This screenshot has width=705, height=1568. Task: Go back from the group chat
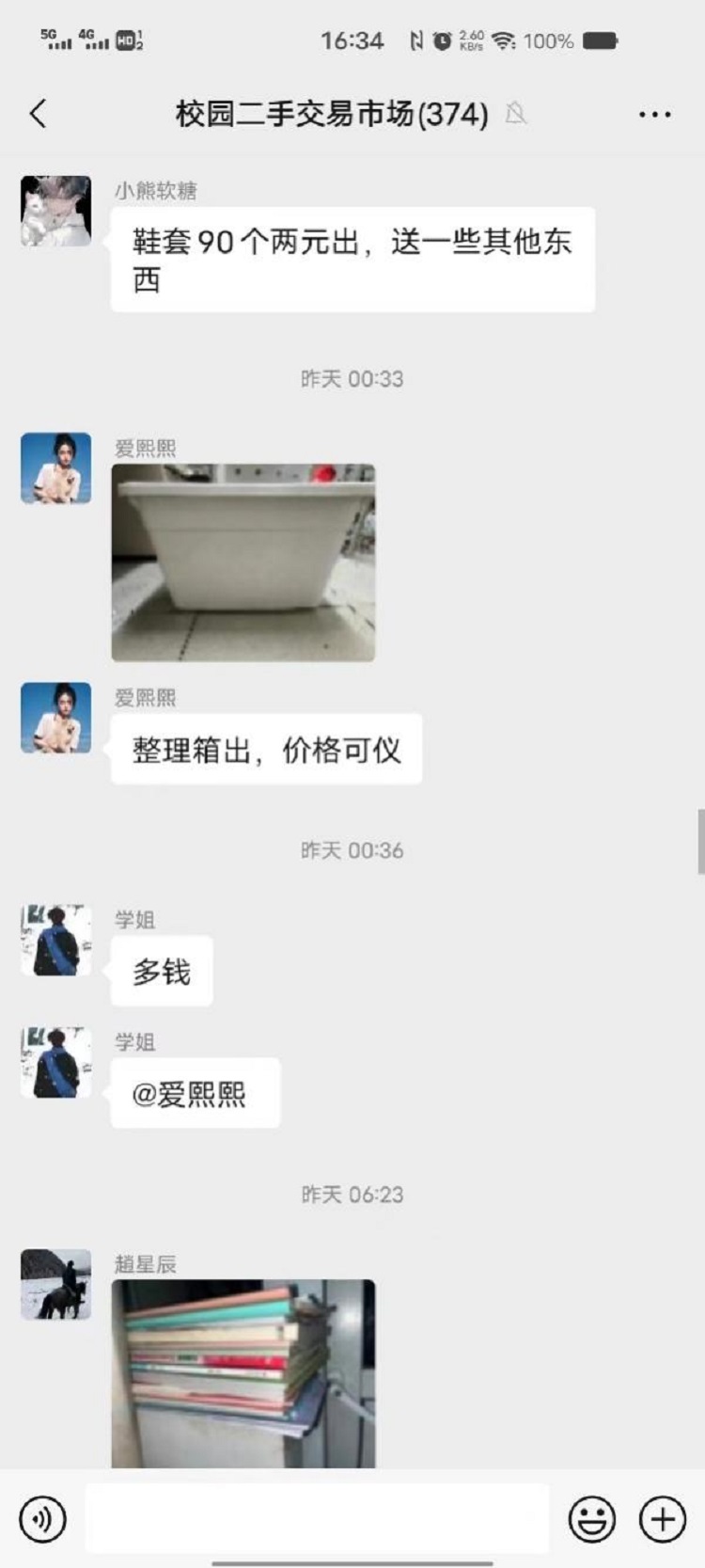(x=38, y=114)
